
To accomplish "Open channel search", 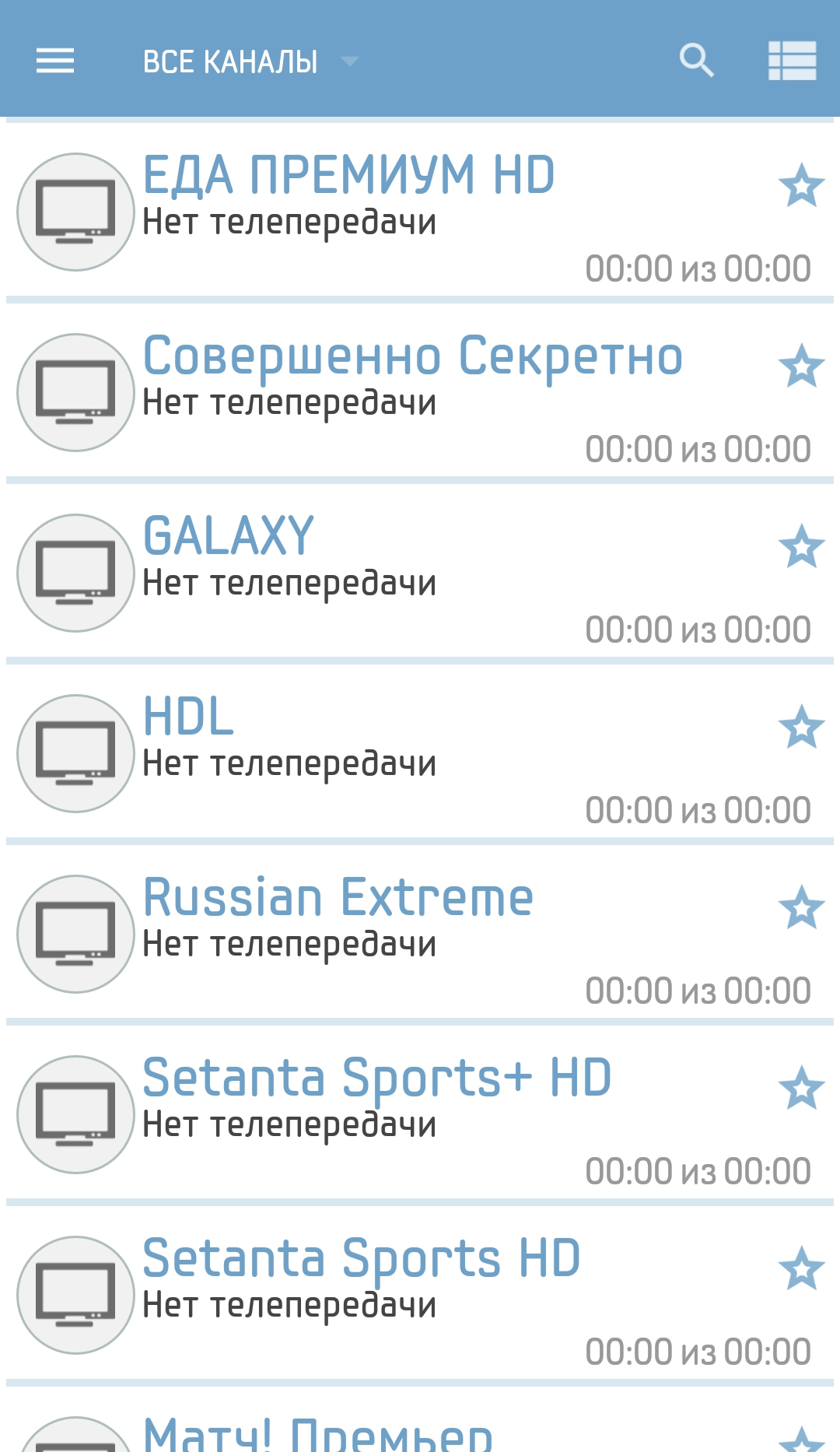I will coord(696,60).
